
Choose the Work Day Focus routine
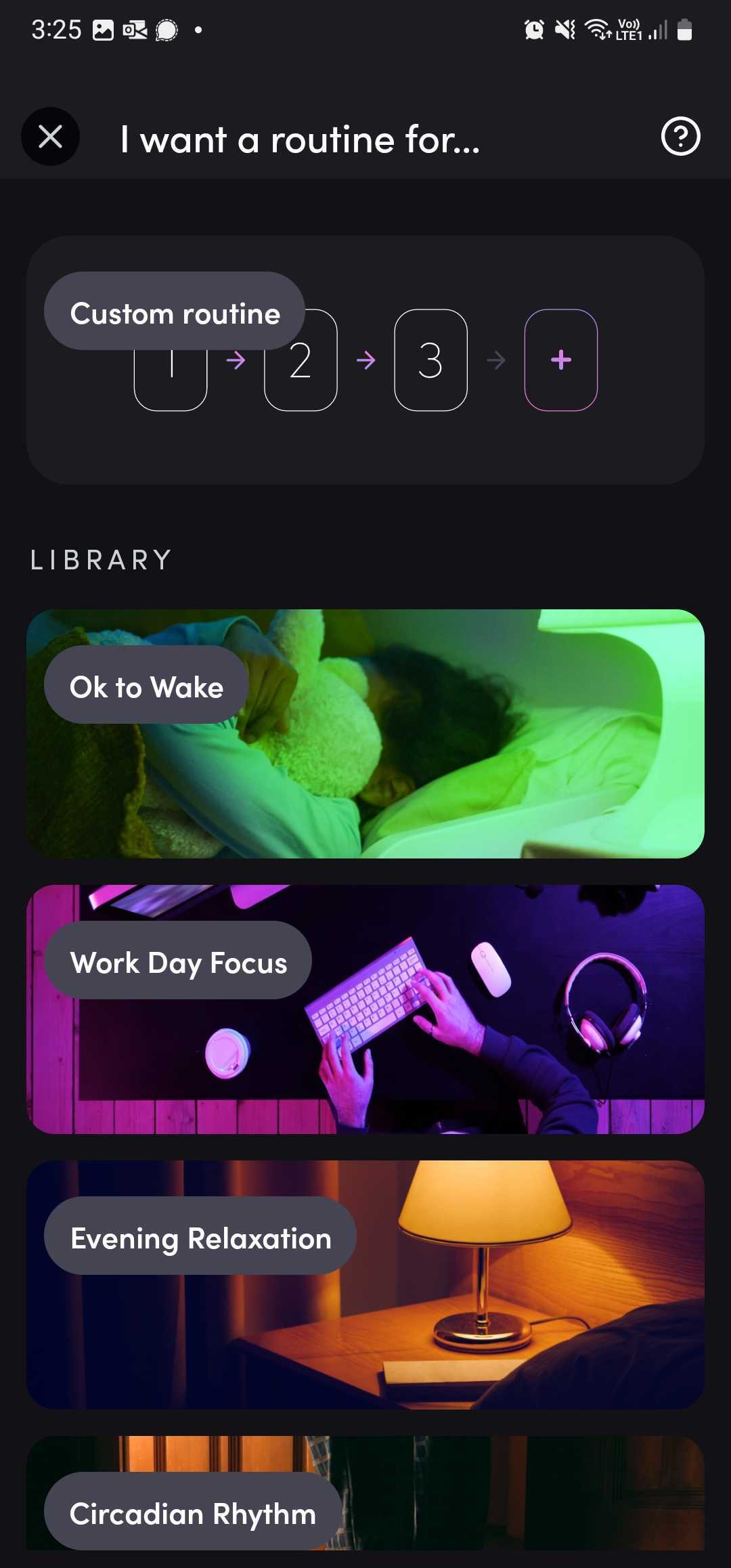(365, 1009)
